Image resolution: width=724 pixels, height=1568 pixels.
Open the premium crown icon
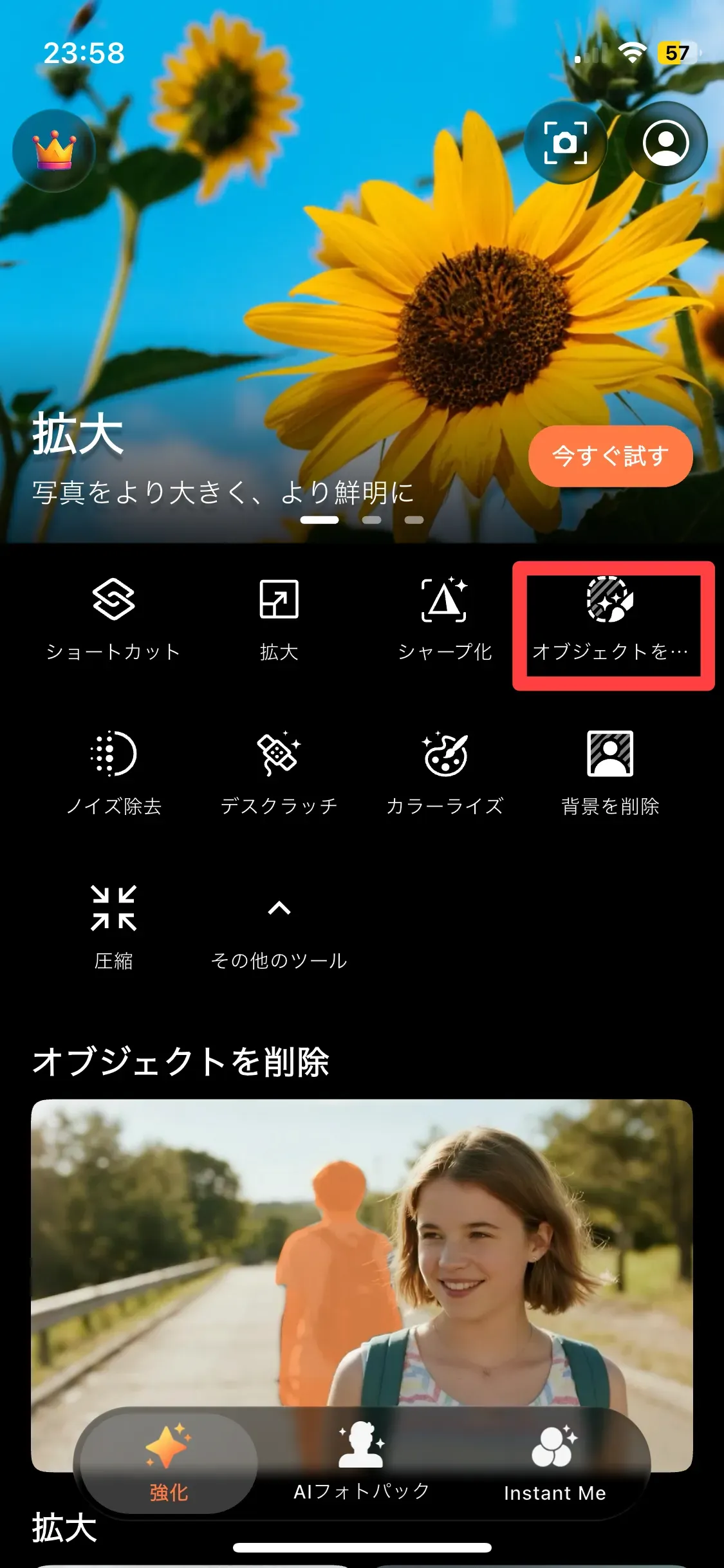(x=54, y=151)
